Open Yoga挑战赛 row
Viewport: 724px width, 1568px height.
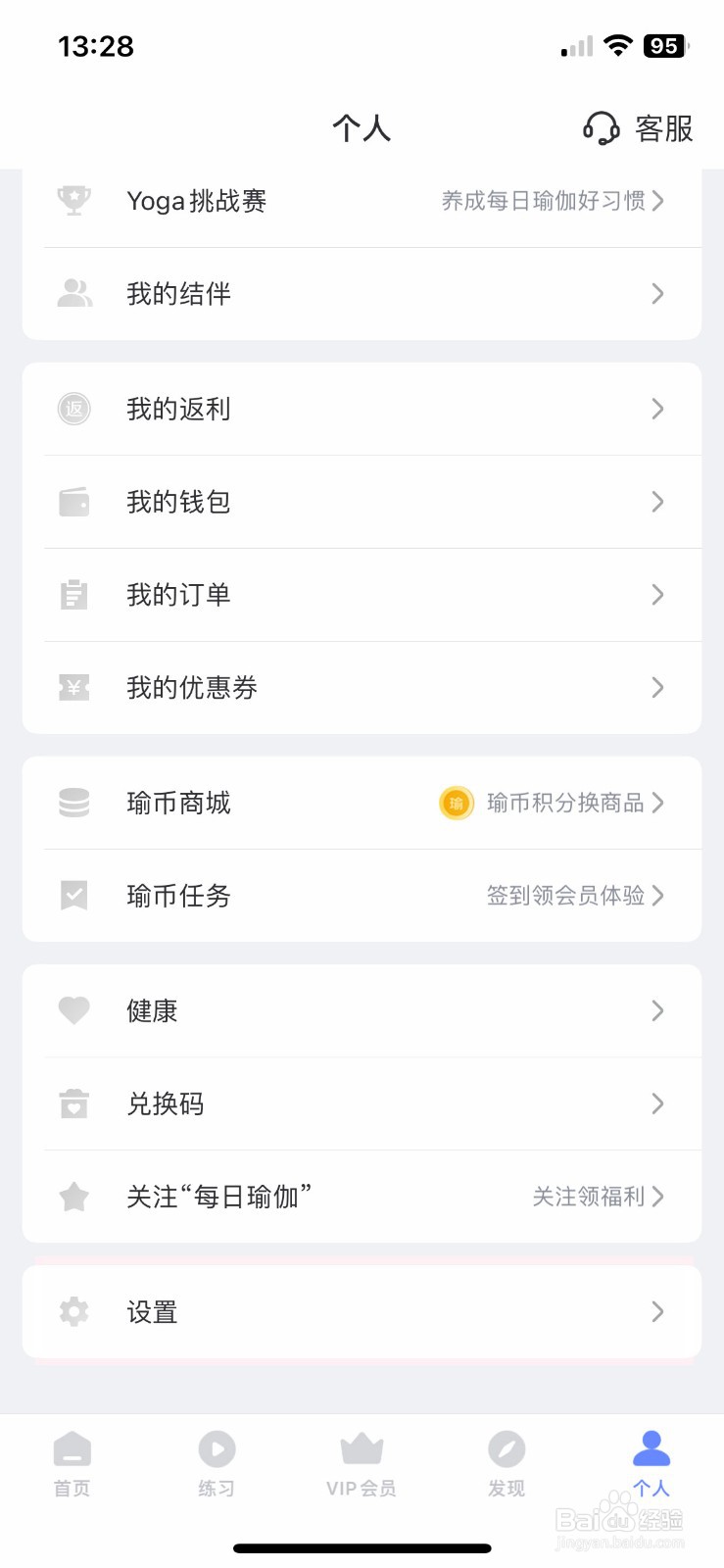point(362,201)
